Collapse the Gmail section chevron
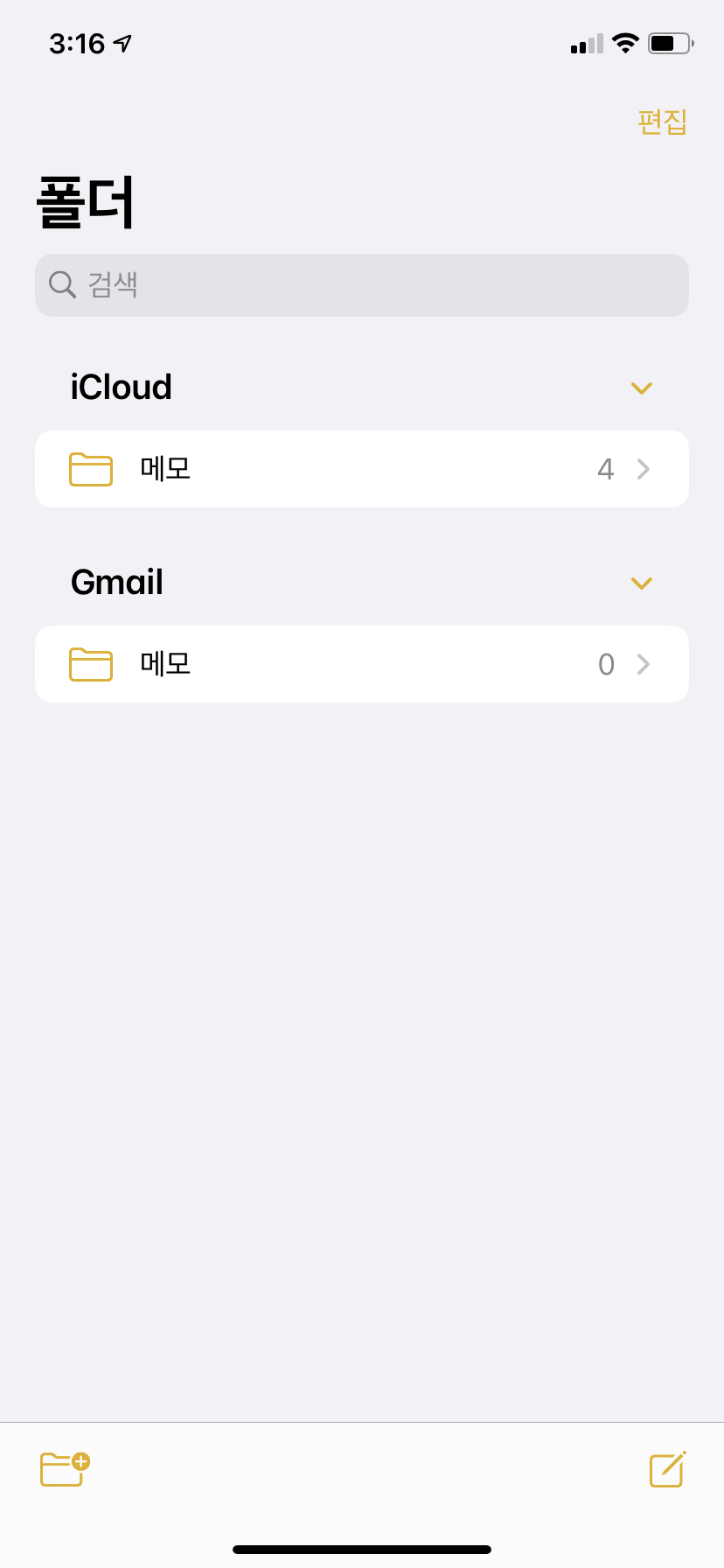This screenshot has height=1568, width=724. pyautogui.click(x=642, y=584)
